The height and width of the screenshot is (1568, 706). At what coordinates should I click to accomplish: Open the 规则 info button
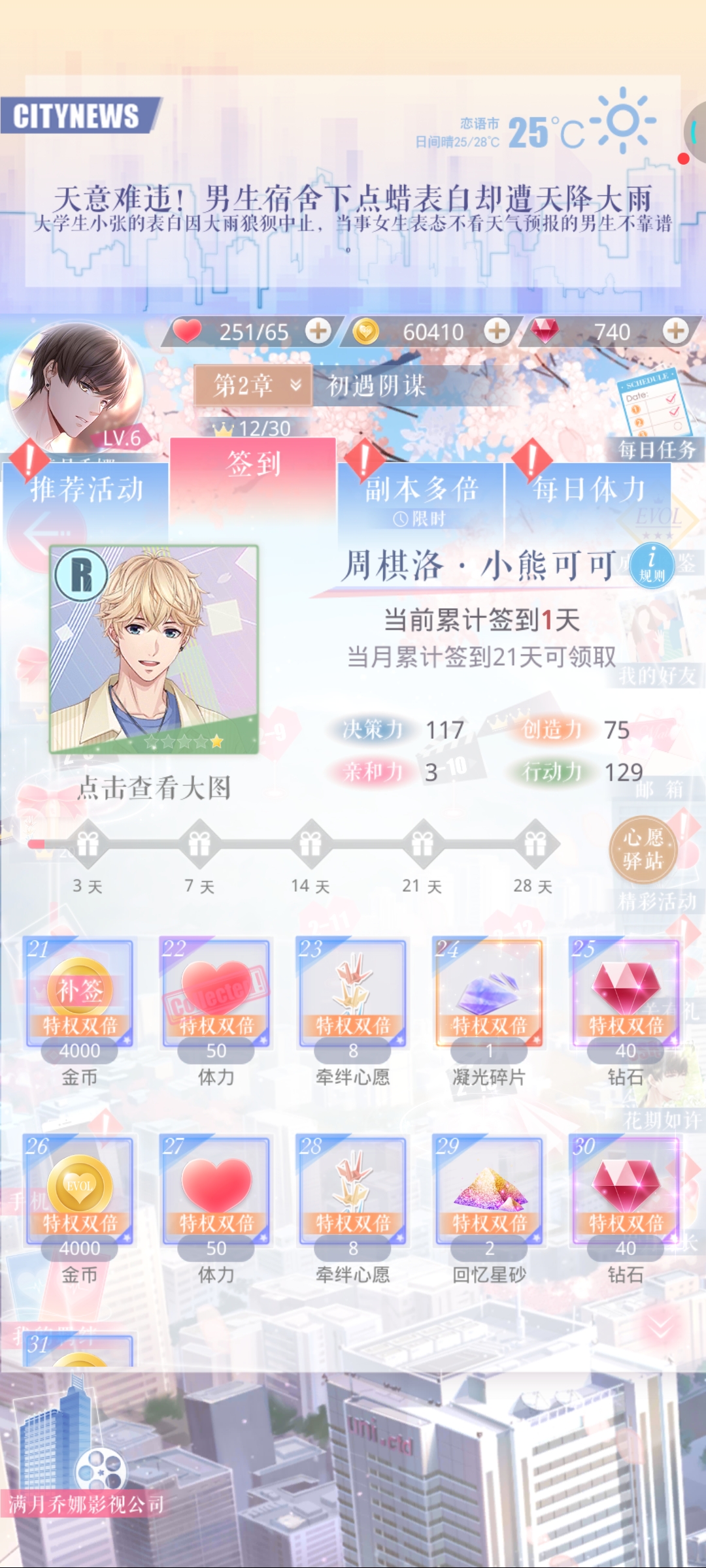click(x=652, y=566)
